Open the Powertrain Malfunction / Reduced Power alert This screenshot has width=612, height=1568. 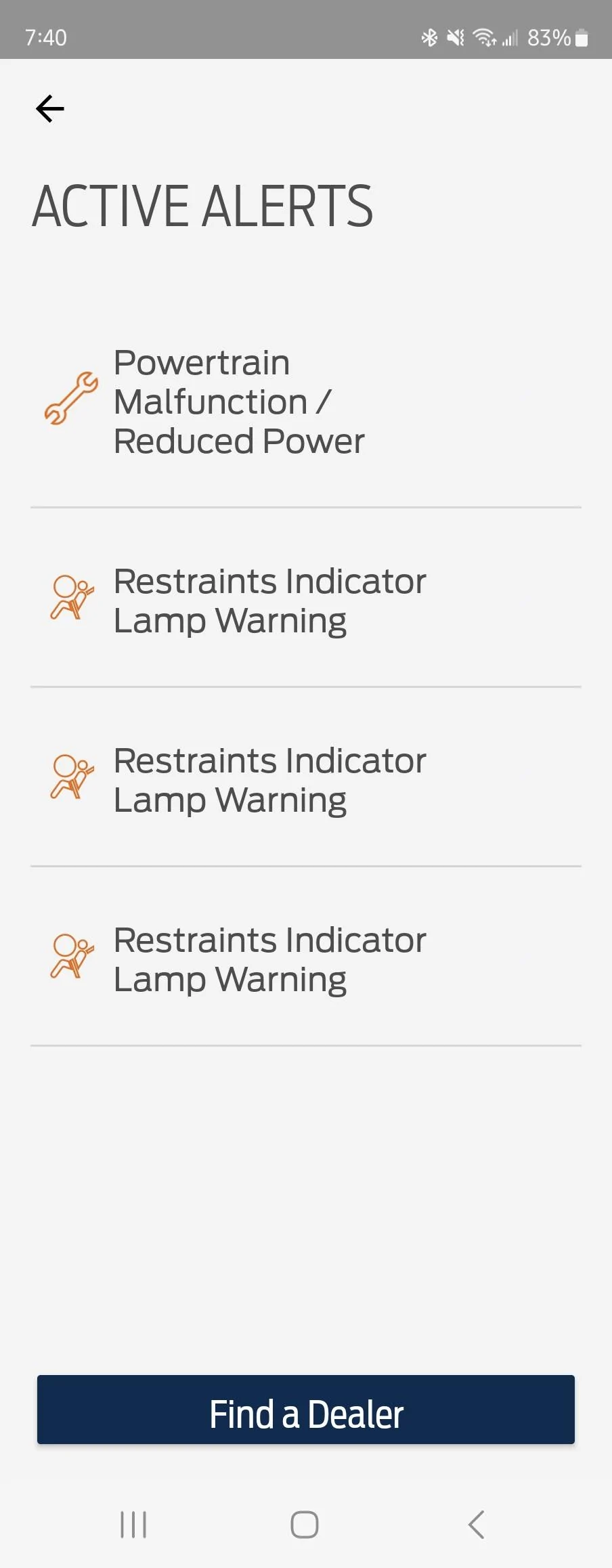pos(238,402)
